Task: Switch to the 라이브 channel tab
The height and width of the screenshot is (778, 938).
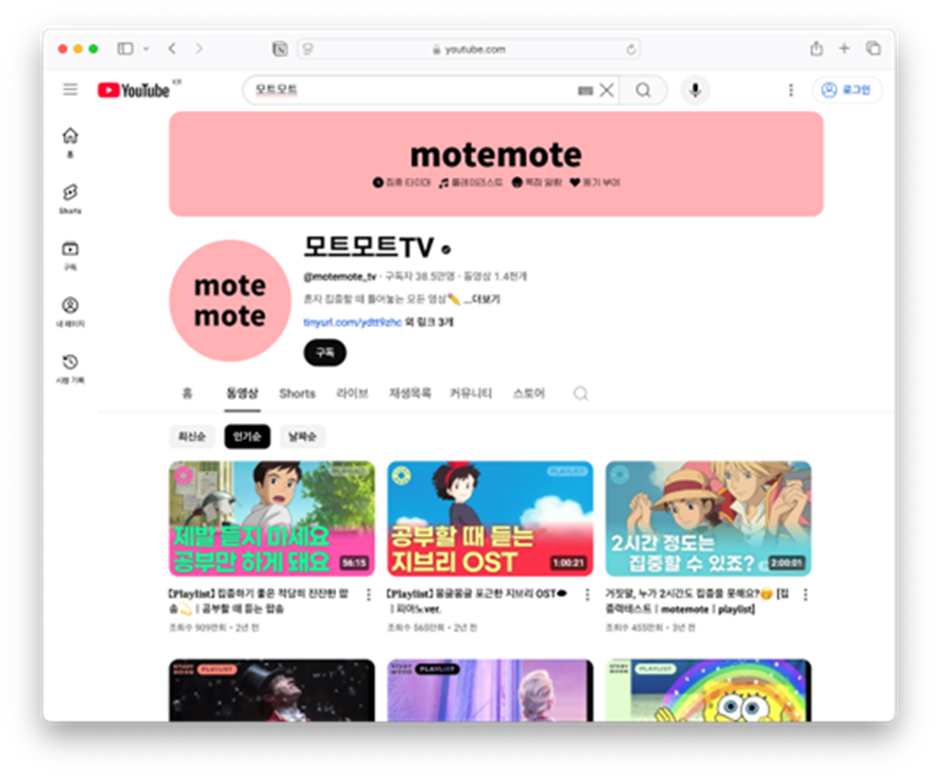Action: click(x=352, y=394)
